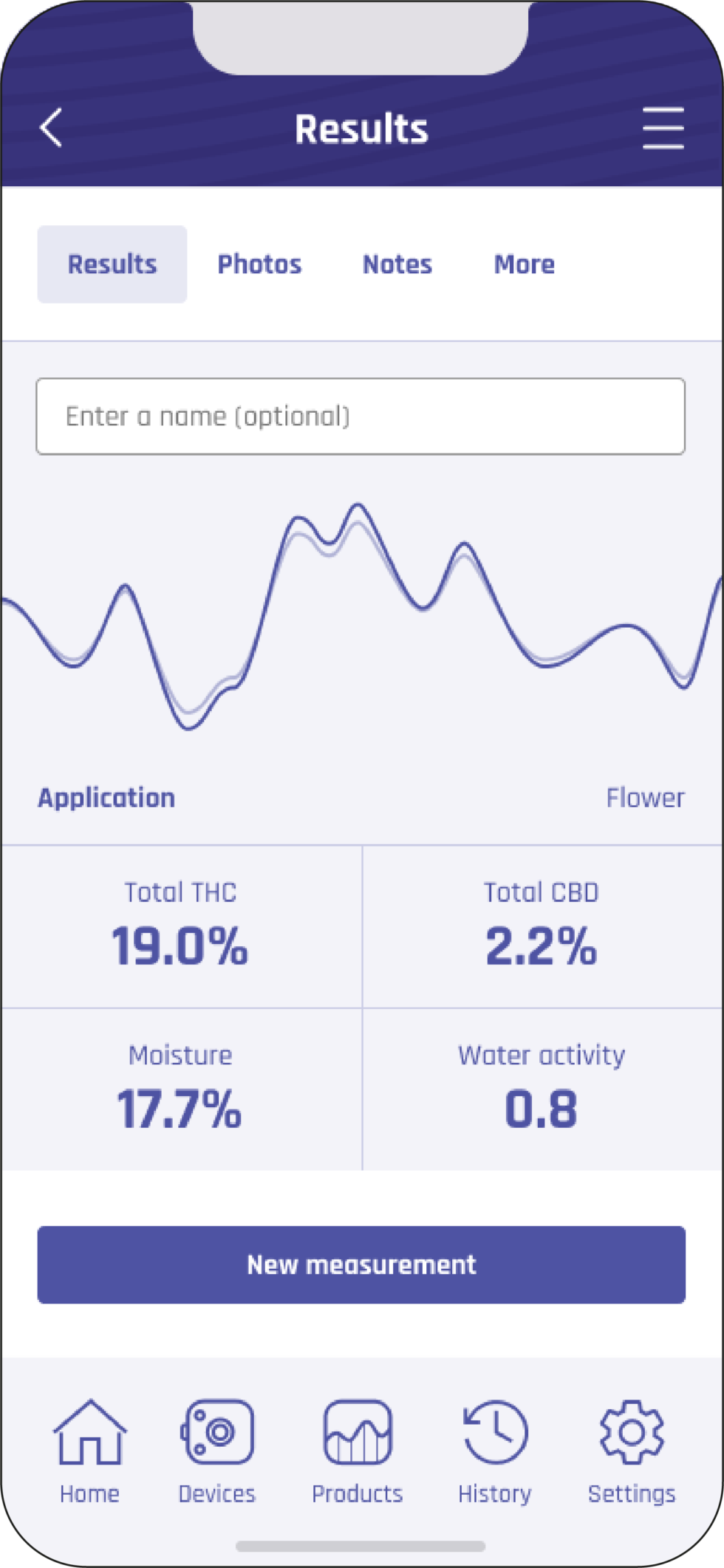Select the Application label
724x1568 pixels.
pyautogui.click(x=106, y=798)
